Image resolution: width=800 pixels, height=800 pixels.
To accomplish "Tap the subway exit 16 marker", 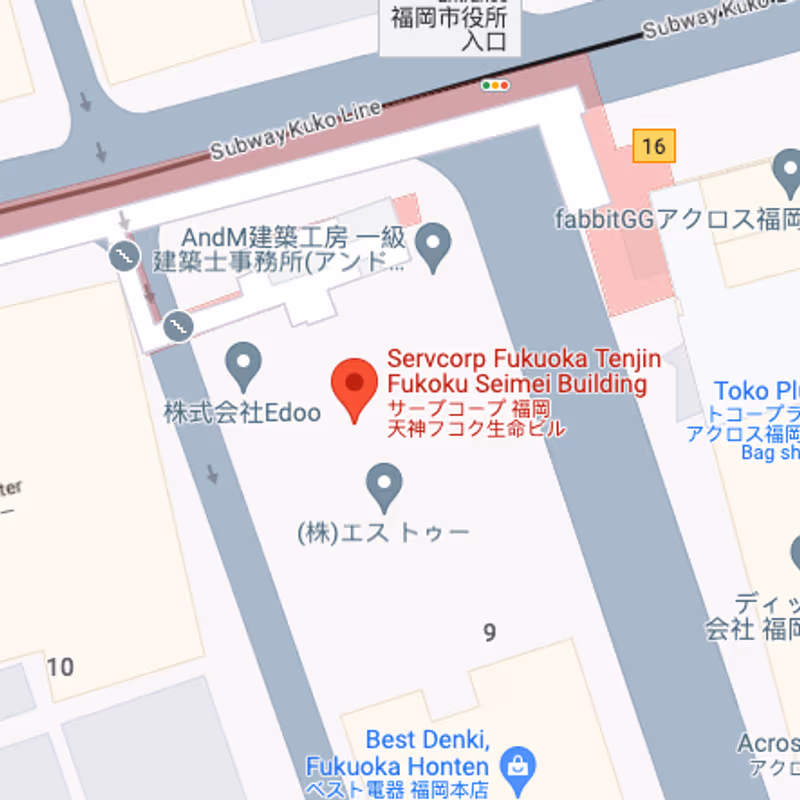I will tap(654, 147).
